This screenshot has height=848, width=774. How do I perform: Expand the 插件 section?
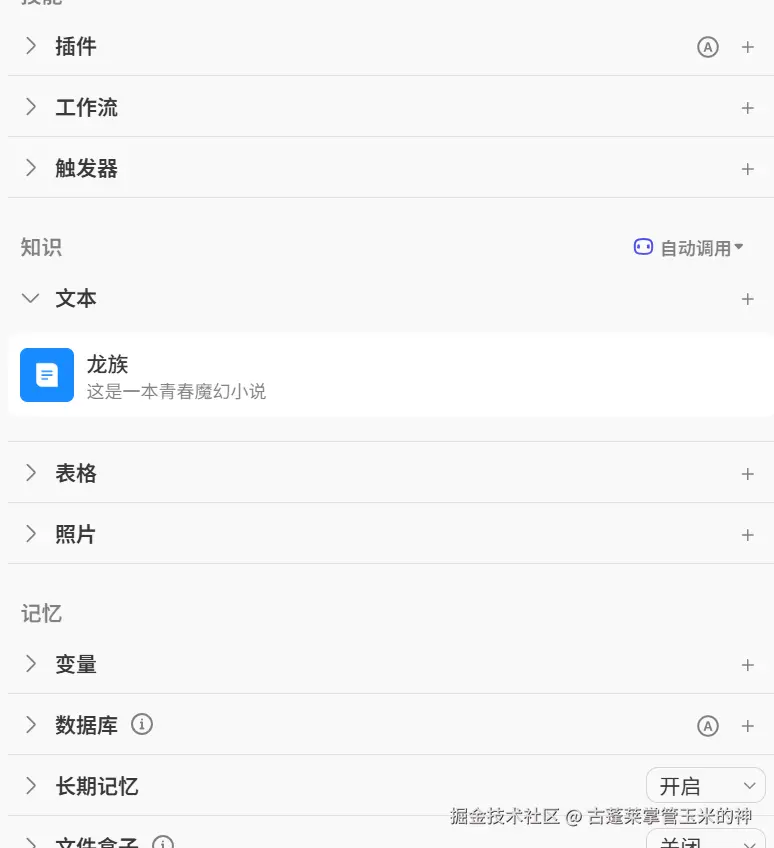click(31, 46)
